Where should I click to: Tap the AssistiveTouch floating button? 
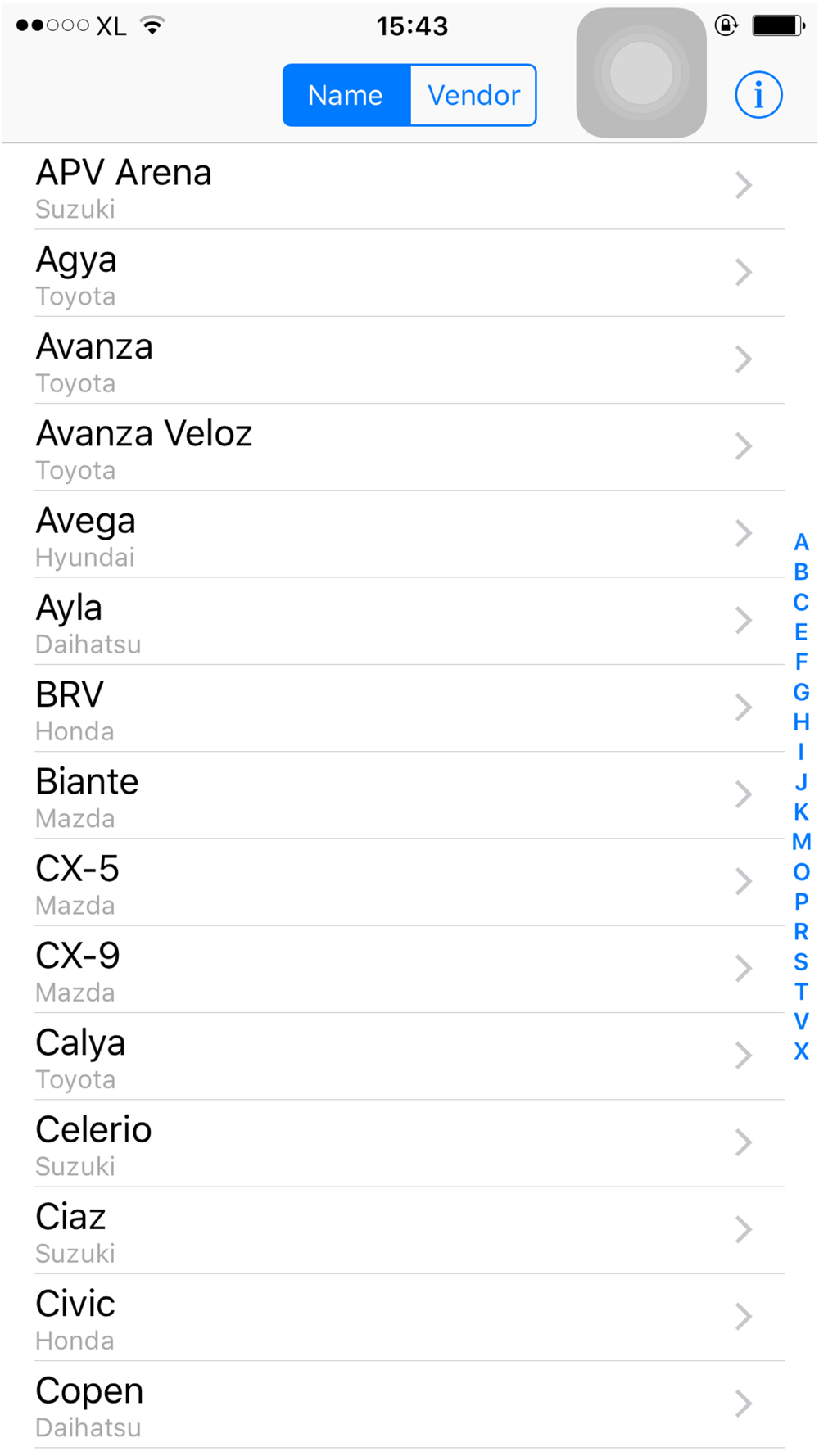pos(641,73)
